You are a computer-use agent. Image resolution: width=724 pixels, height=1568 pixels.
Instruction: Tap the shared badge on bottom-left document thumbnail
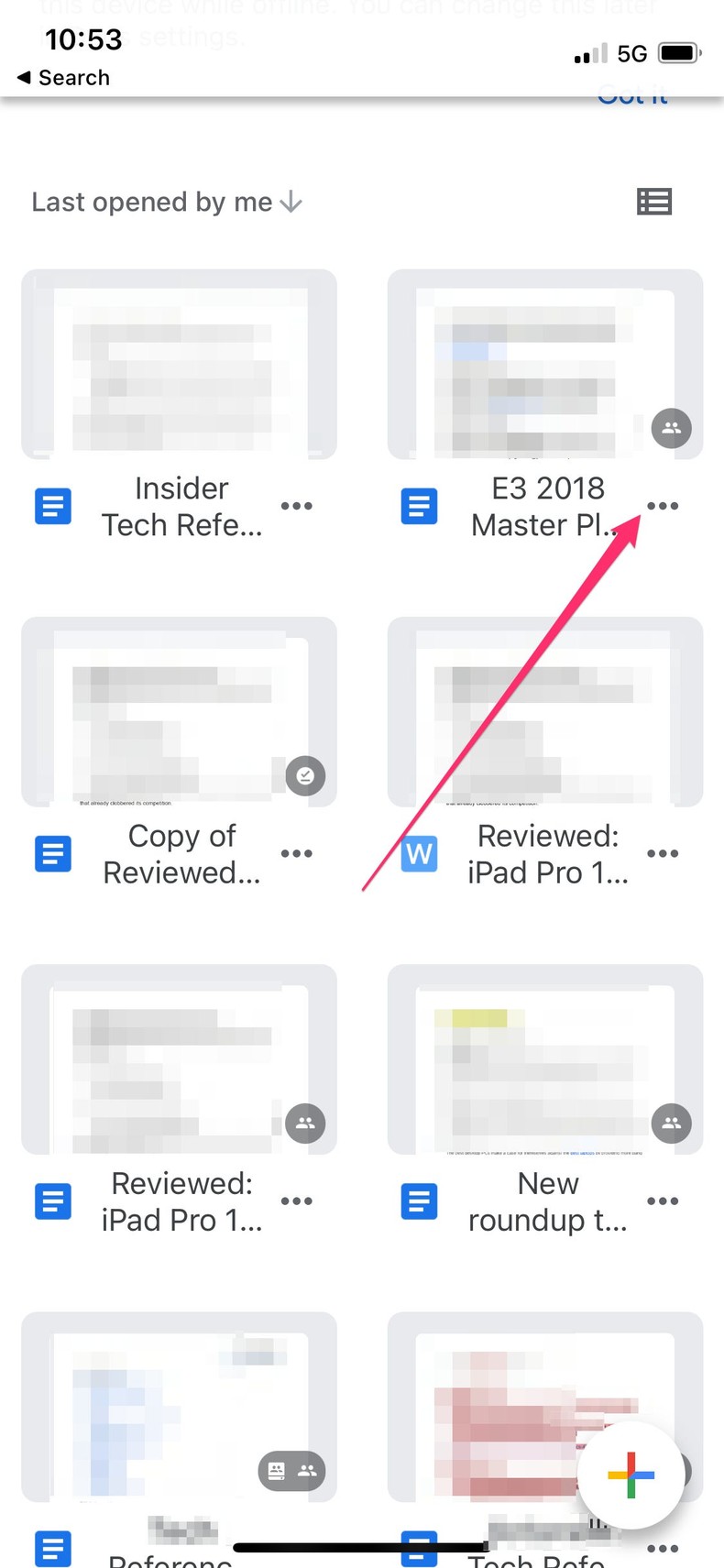click(307, 1471)
